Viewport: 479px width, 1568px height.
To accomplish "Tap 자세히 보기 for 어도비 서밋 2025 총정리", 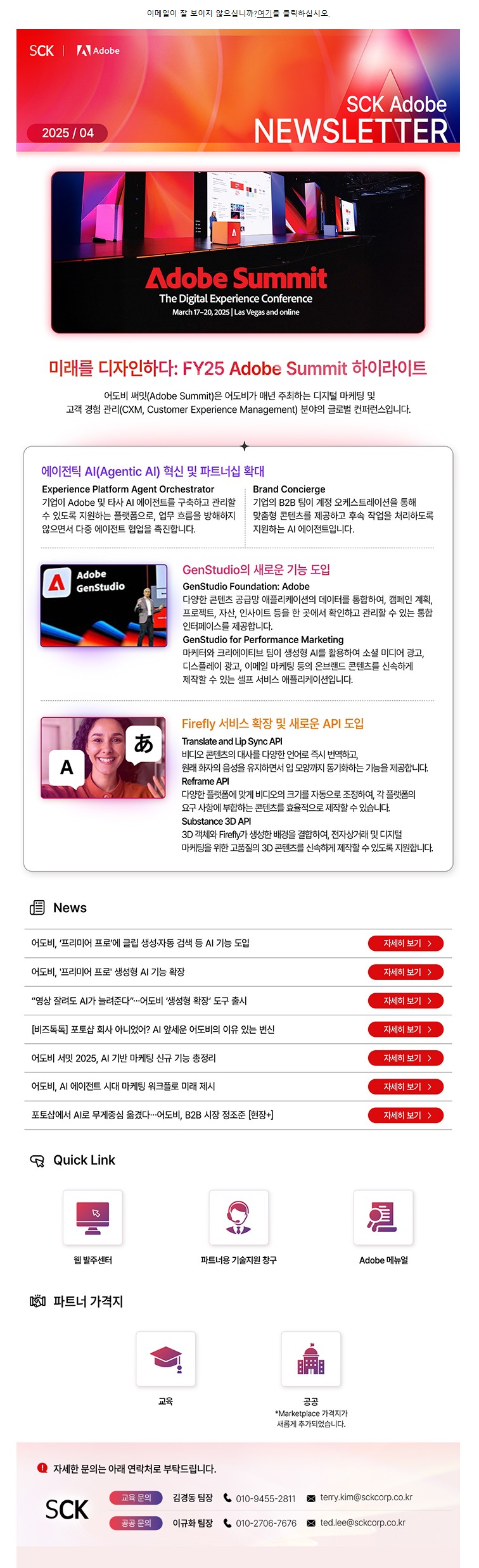I will 406,1058.
